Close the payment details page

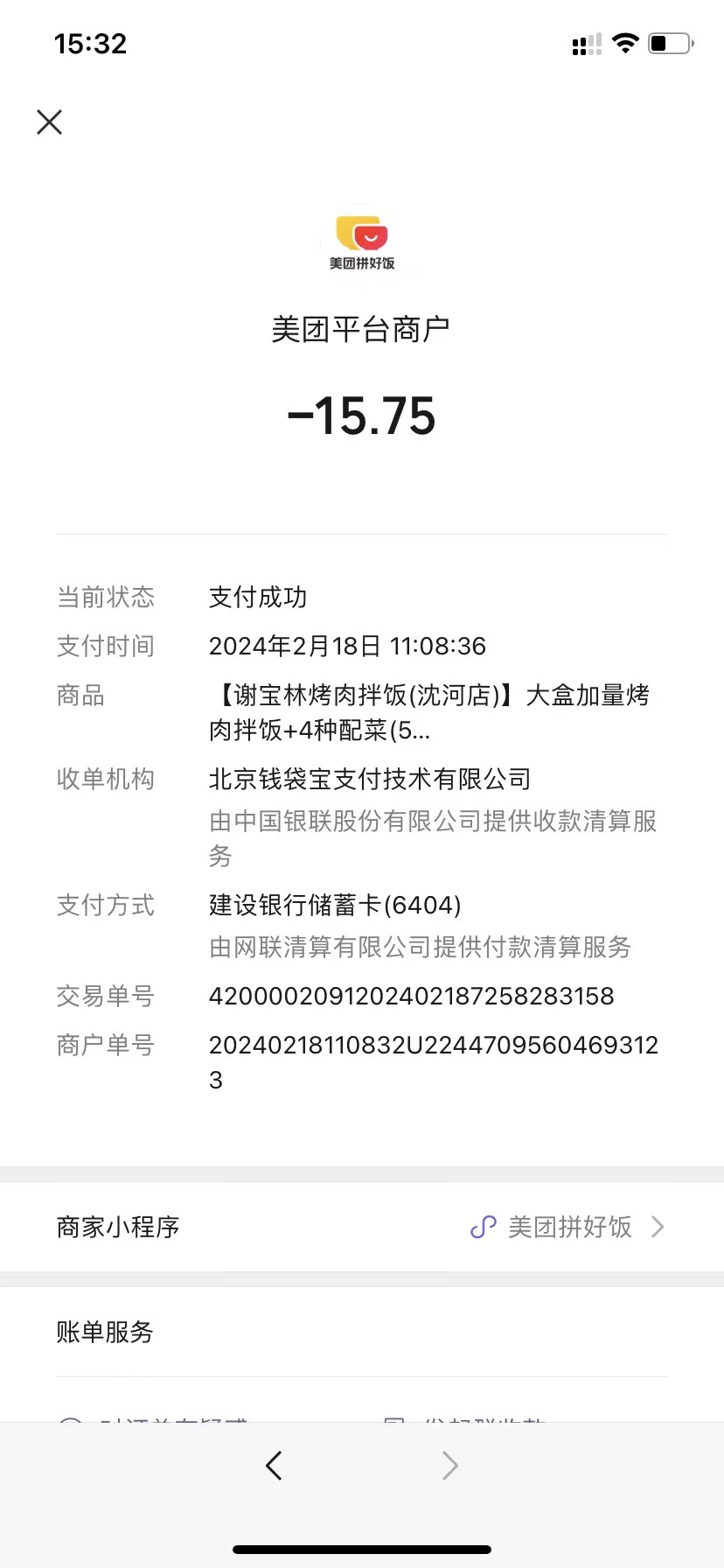[x=50, y=122]
